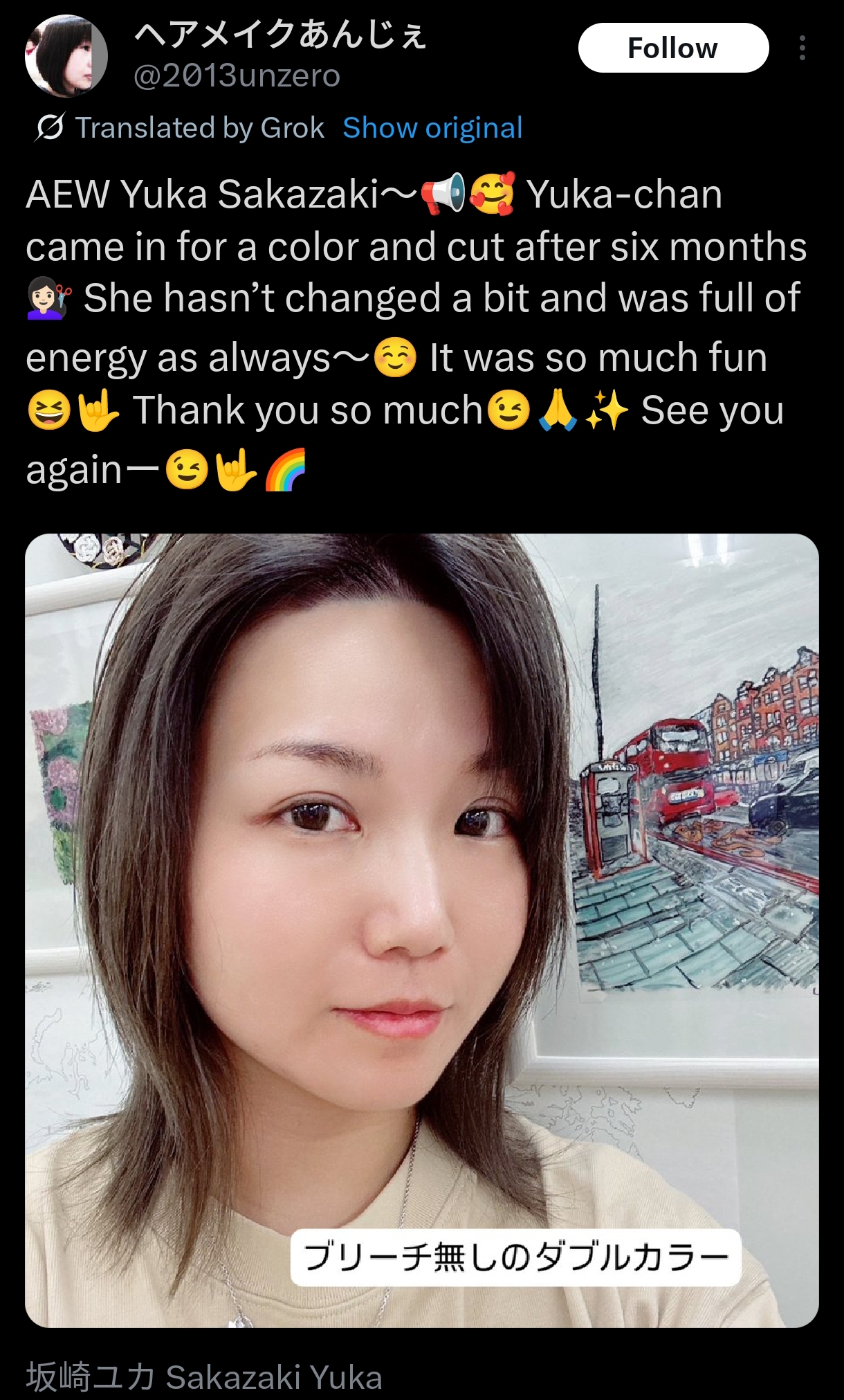Viewport: 844px width, 1400px height.
Task: Follow the @2013unzero account
Action: [x=672, y=48]
